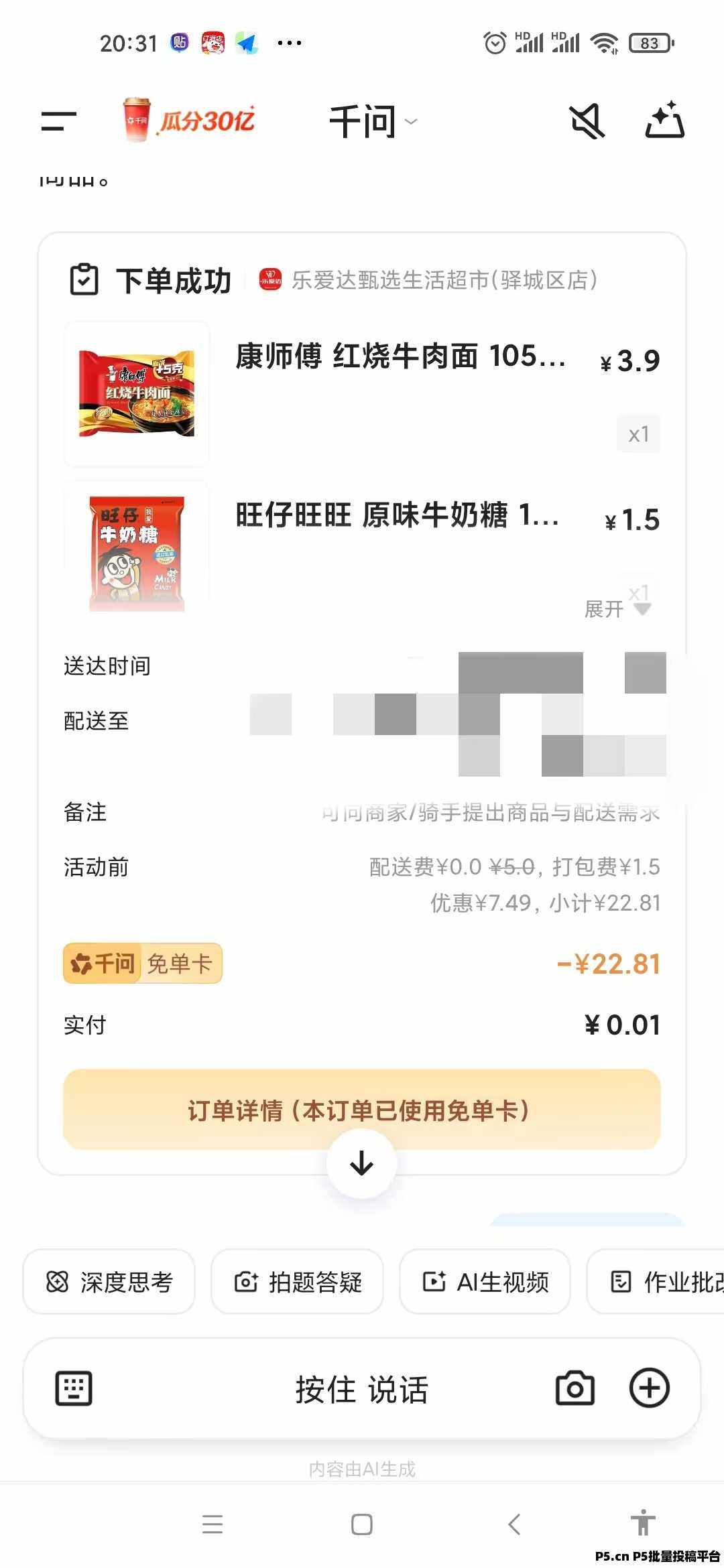The image size is (724, 1568).
Task: Tap the 按住 说话 voice button
Action: point(361,1390)
